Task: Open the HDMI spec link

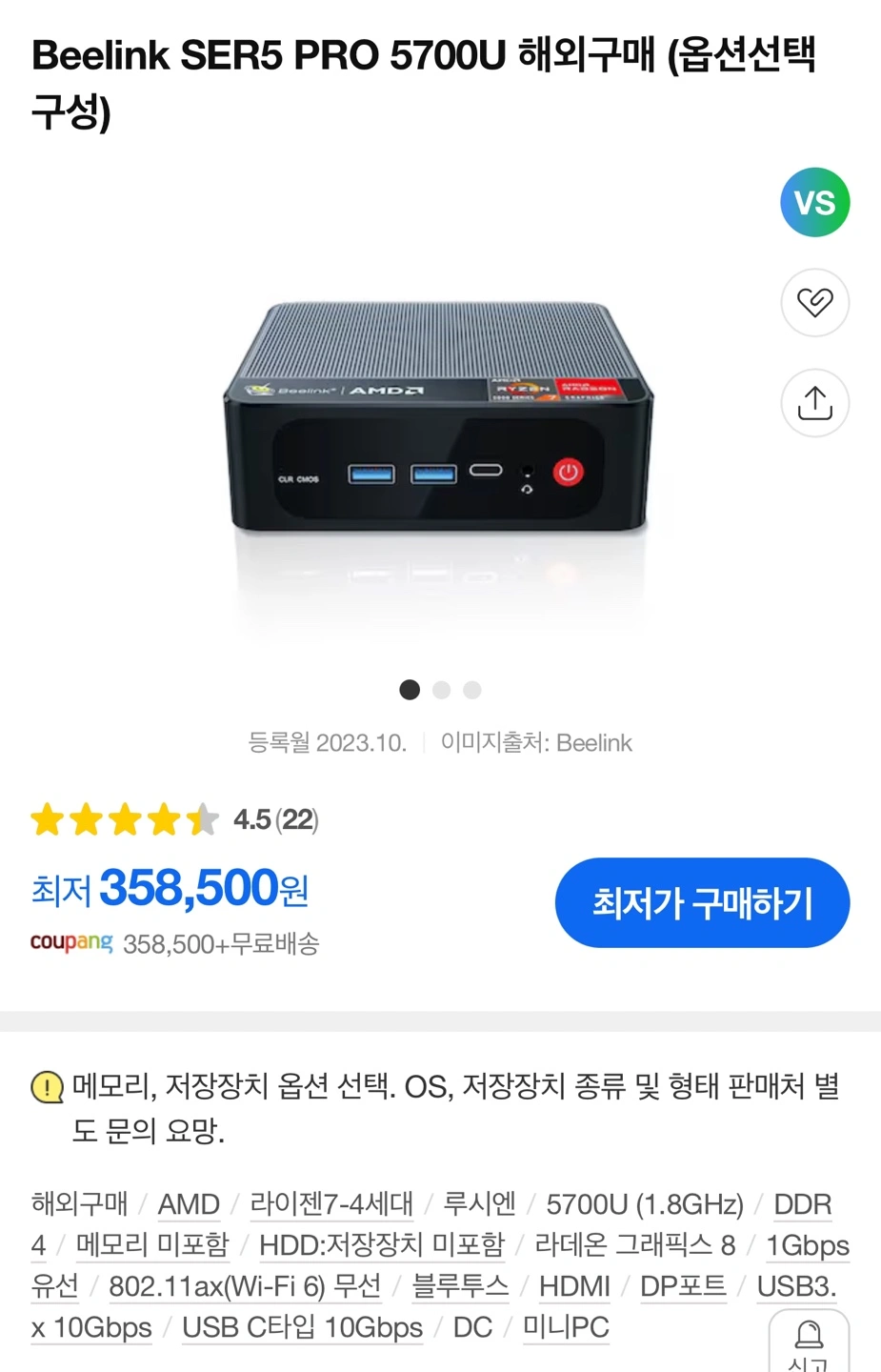Action: [x=574, y=1286]
